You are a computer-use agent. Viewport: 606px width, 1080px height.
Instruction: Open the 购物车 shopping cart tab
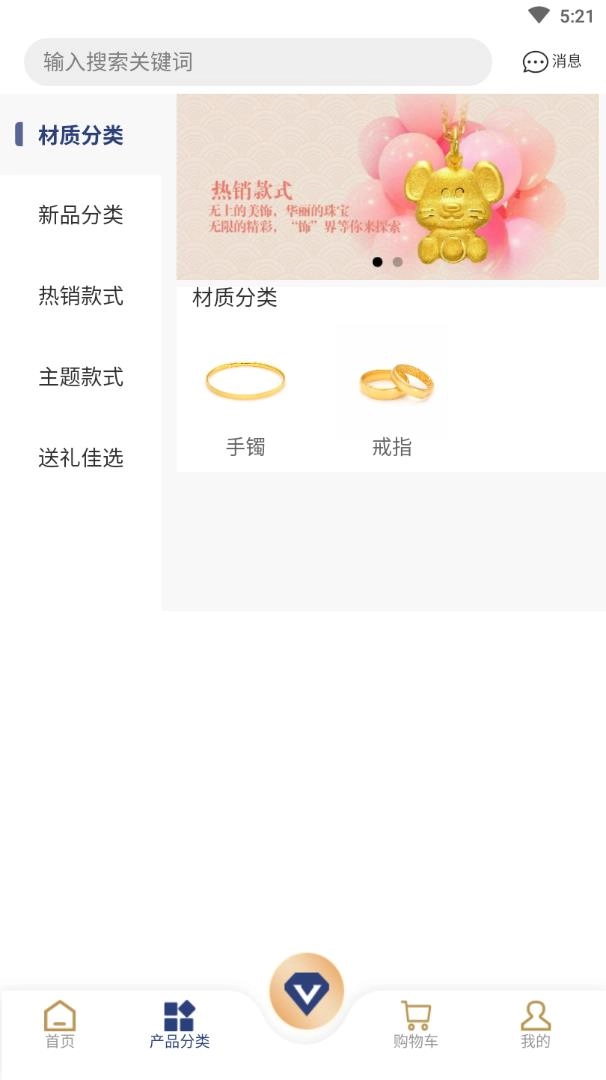(415, 1025)
